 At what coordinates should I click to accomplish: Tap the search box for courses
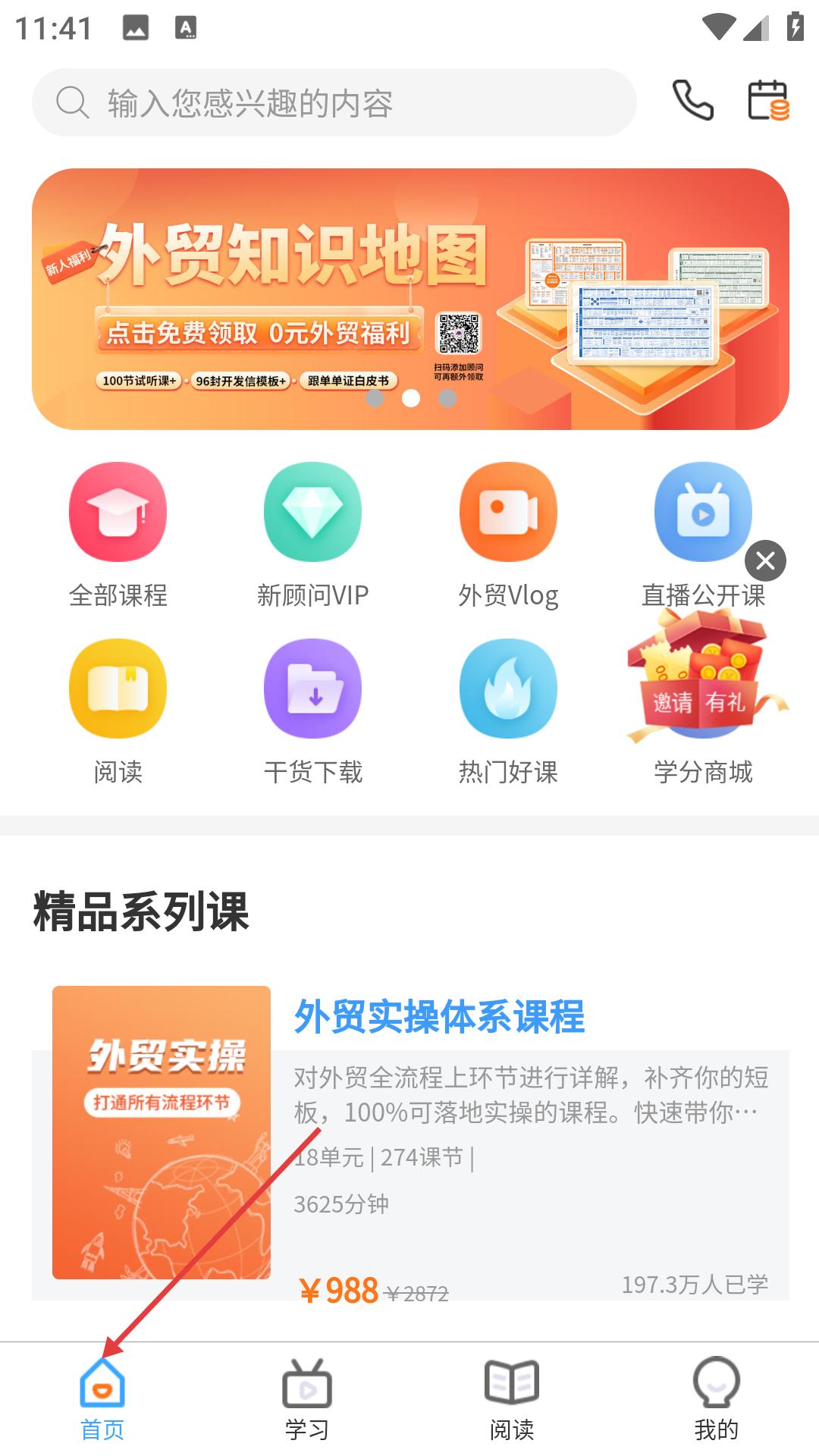[x=334, y=102]
